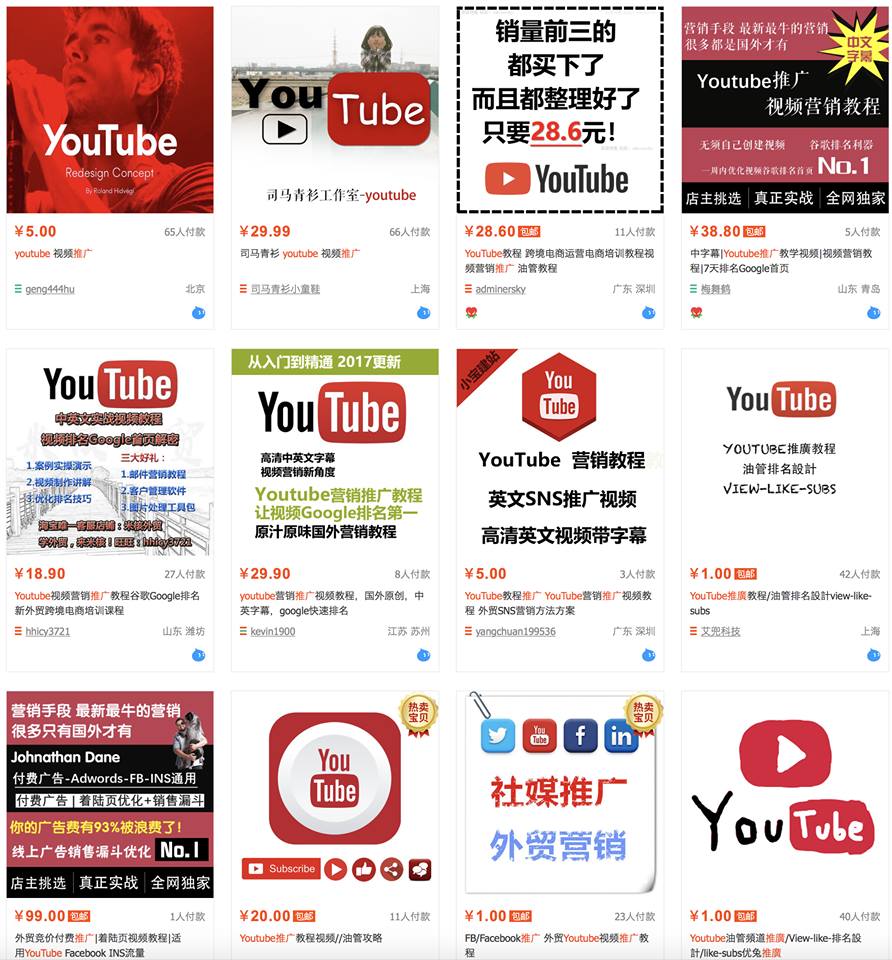Open the 司马青衫工作室-youtube product image
The width and height of the screenshot is (892, 960).
pyautogui.click(x=335, y=110)
